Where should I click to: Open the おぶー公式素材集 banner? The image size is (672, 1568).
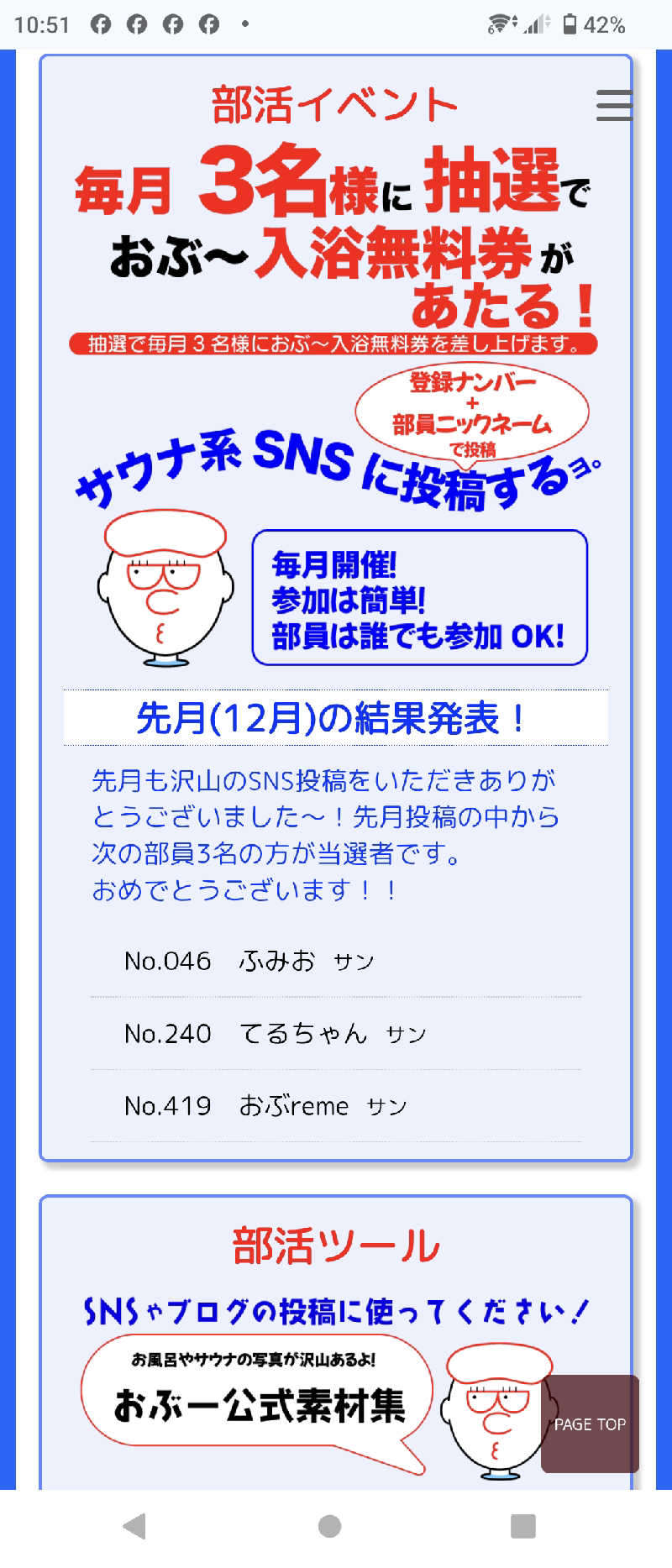pos(259,1404)
